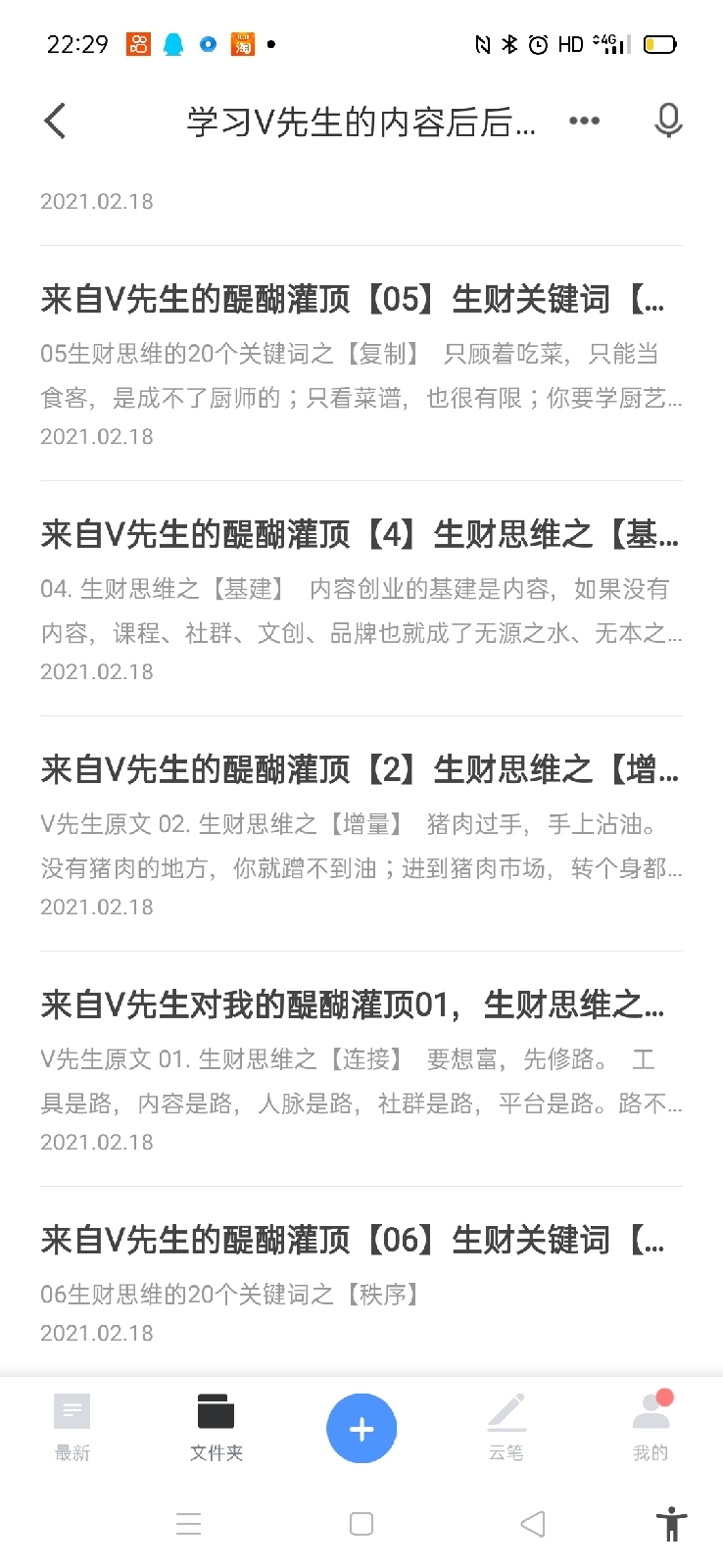Switch to the 我的 tab
Image resolution: width=723 pixels, height=1568 pixels.
click(650, 1428)
